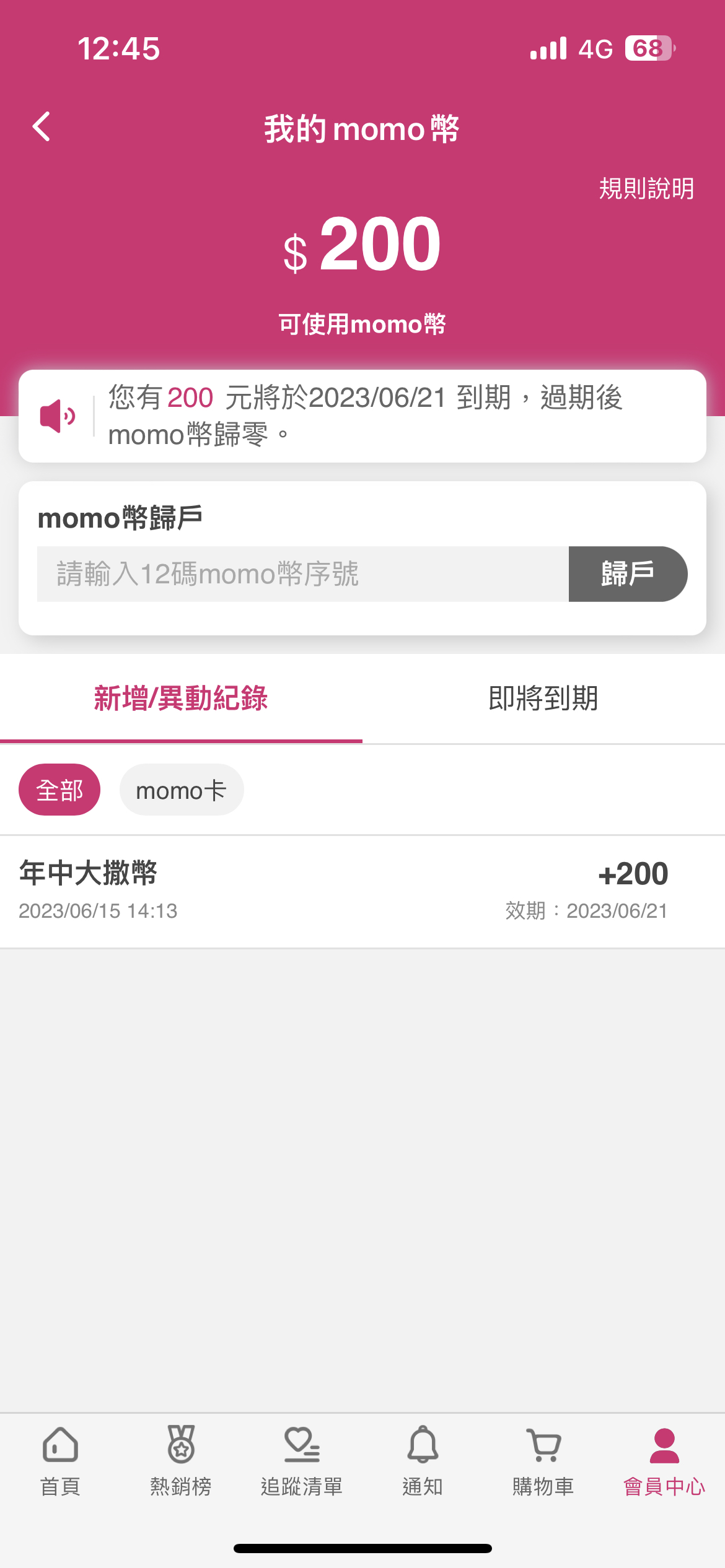
Task: Open the 熱銷榜 tab
Action: click(x=181, y=1461)
